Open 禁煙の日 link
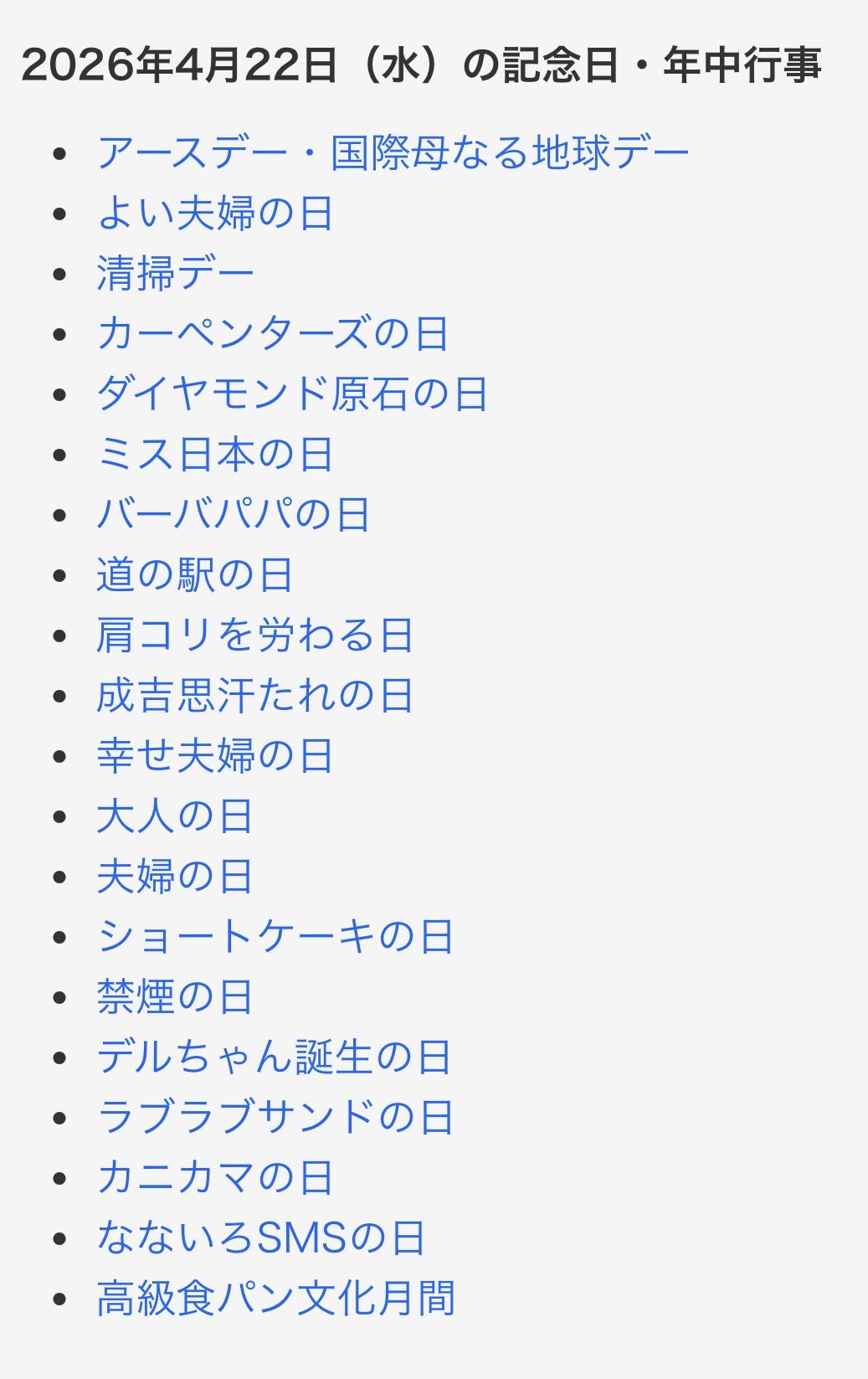The image size is (868, 1379). [x=175, y=997]
